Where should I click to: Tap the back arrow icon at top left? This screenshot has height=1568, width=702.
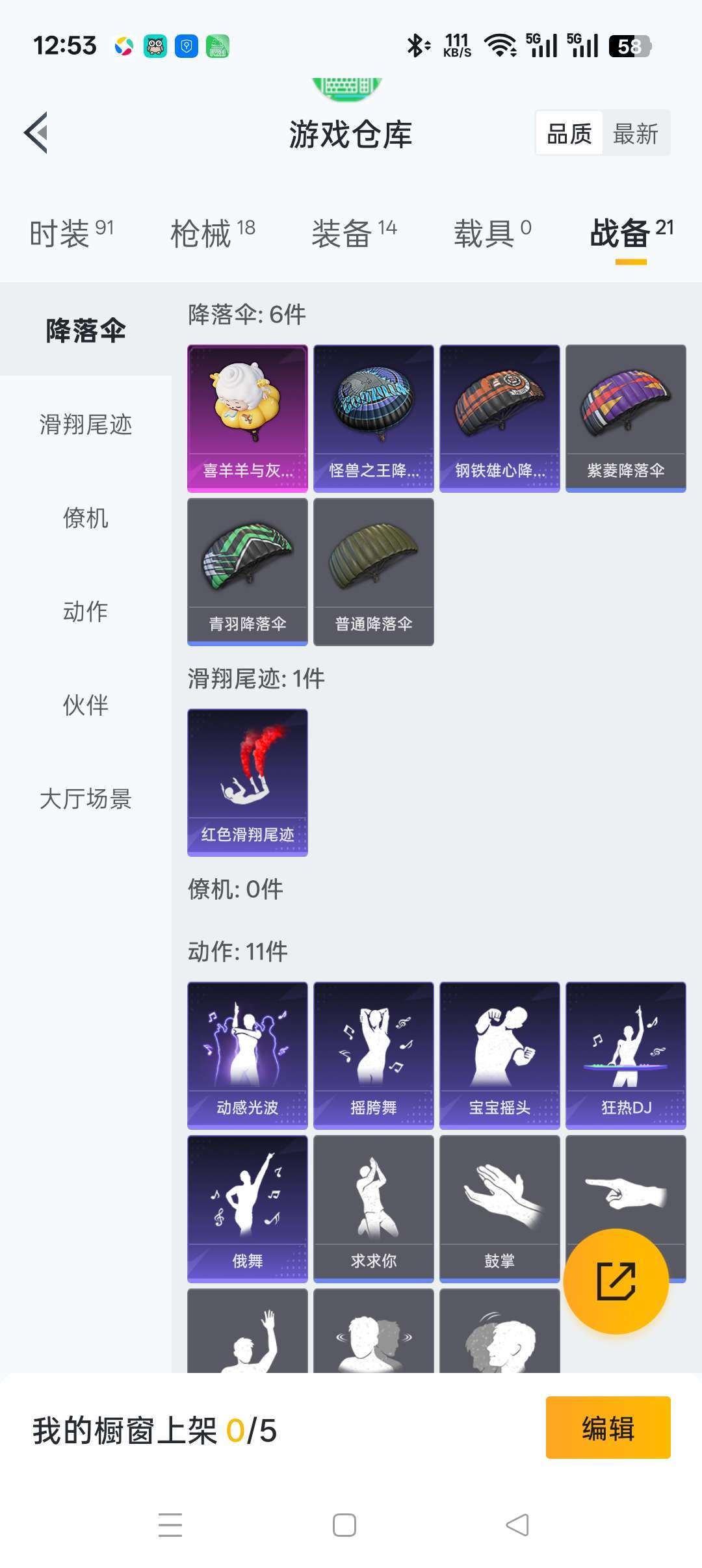point(37,133)
